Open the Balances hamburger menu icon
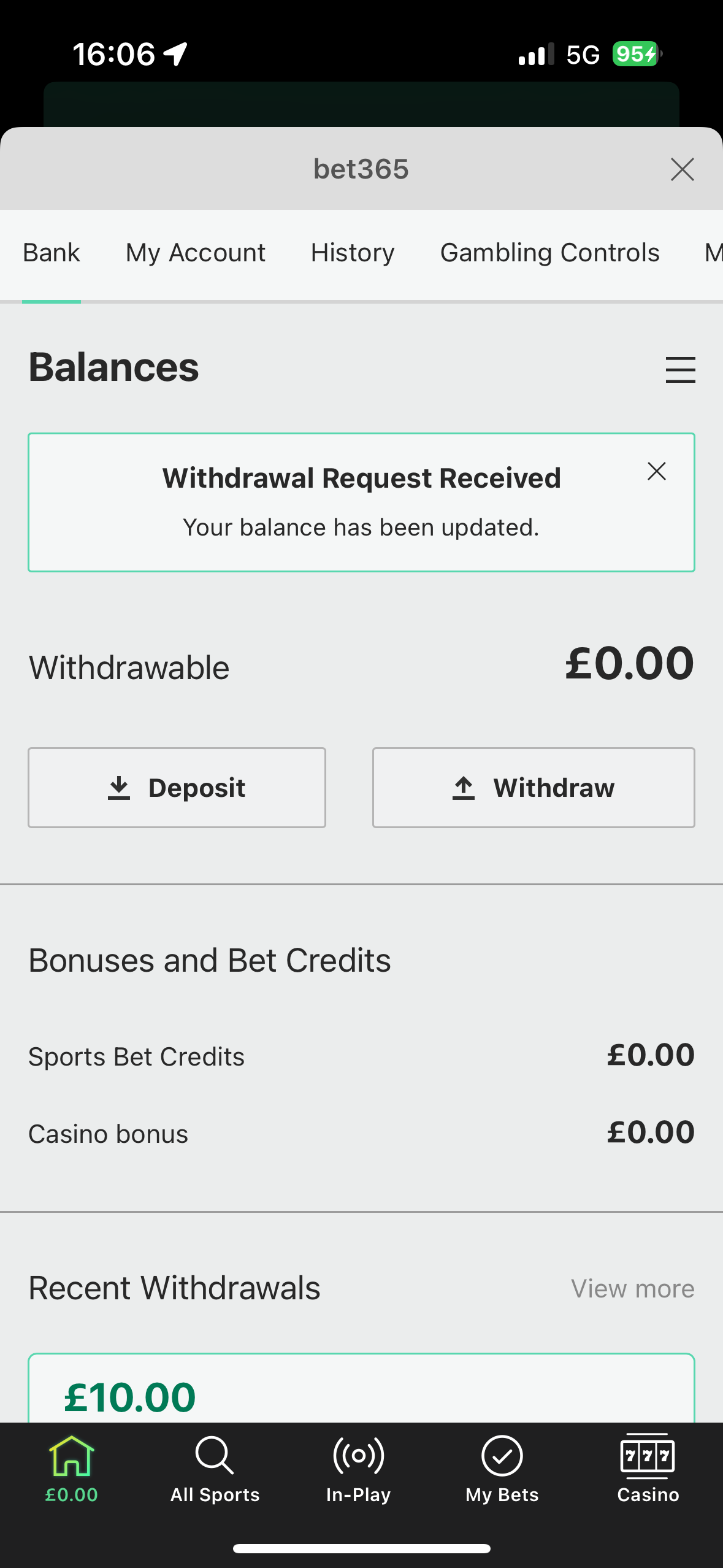 [x=681, y=370]
